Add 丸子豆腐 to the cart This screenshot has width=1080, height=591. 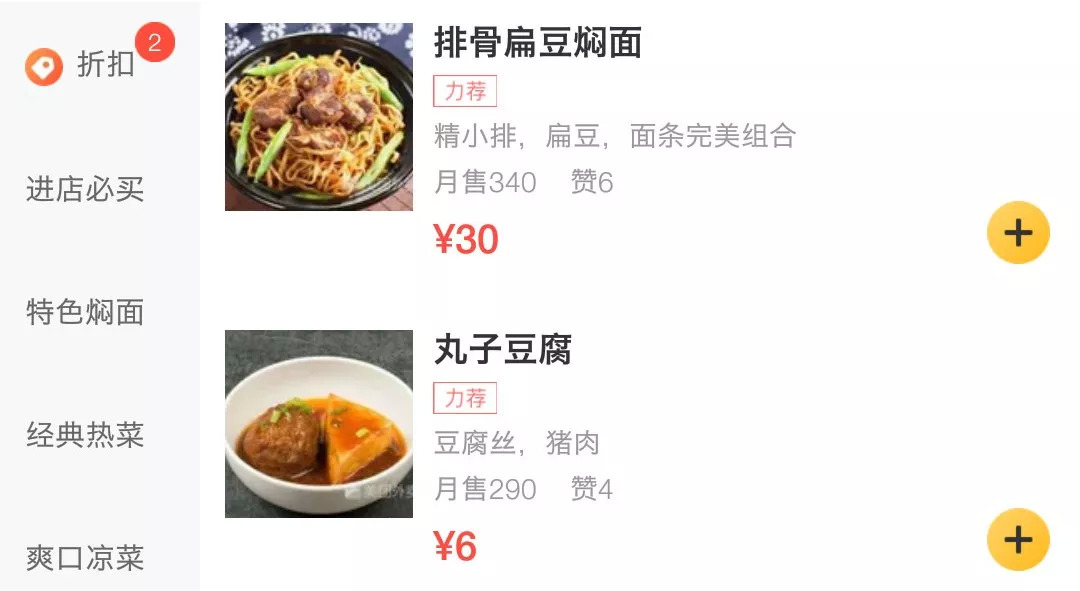pos(1017,540)
